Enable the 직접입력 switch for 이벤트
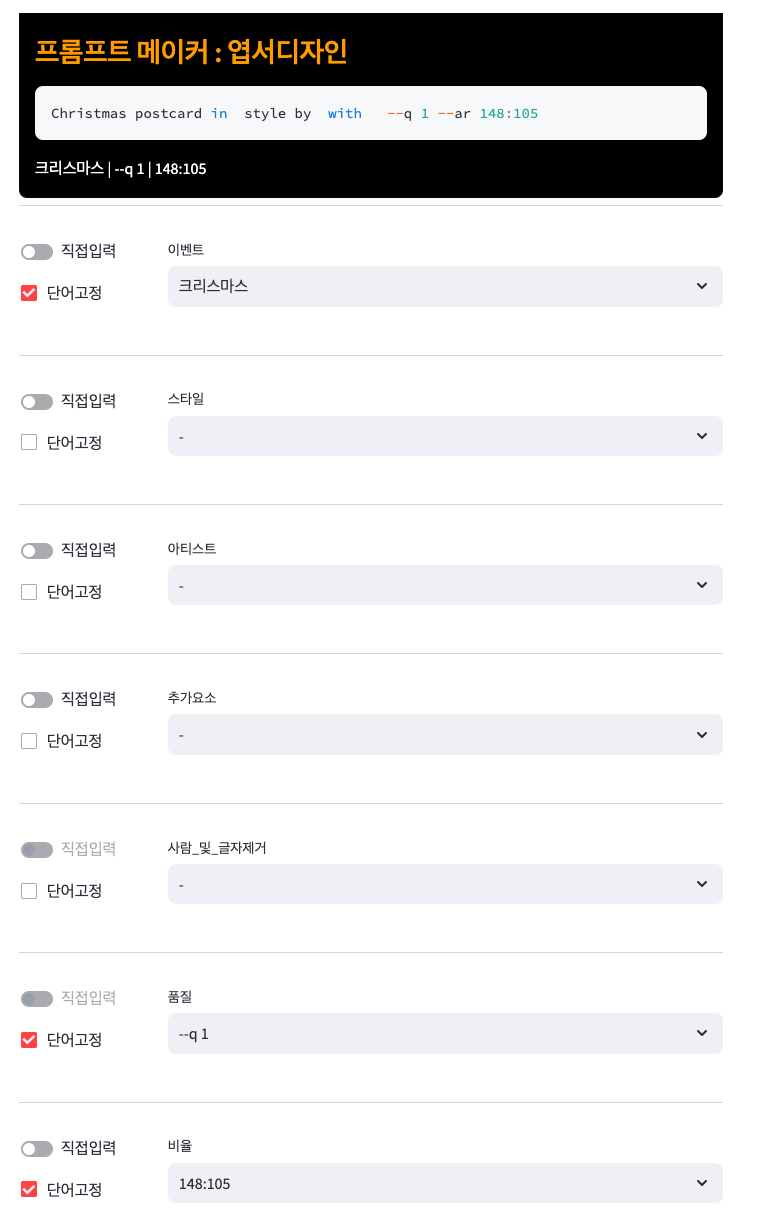The width and height of the screenshot is (758, 1229). [37, 251]
